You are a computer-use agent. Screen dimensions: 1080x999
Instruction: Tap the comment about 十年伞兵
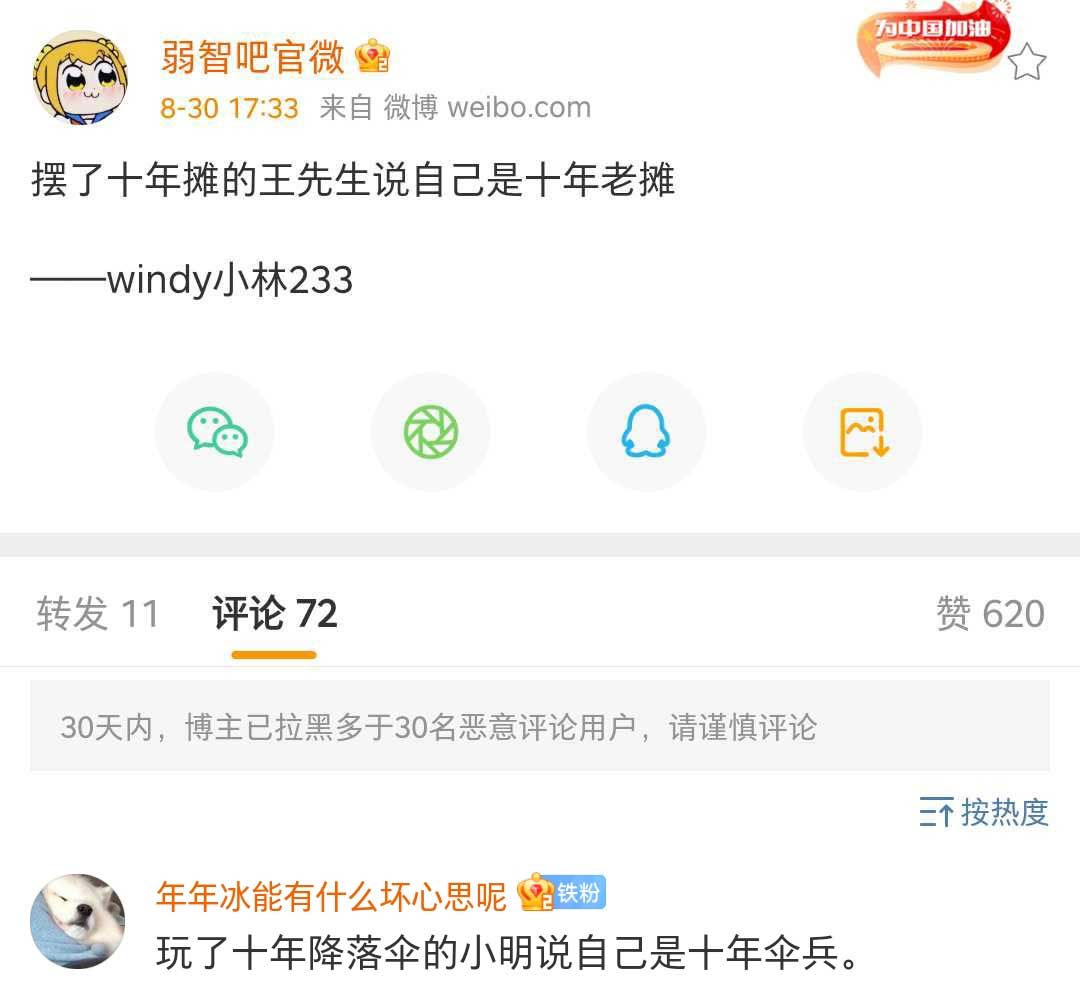tap(508, 954)
